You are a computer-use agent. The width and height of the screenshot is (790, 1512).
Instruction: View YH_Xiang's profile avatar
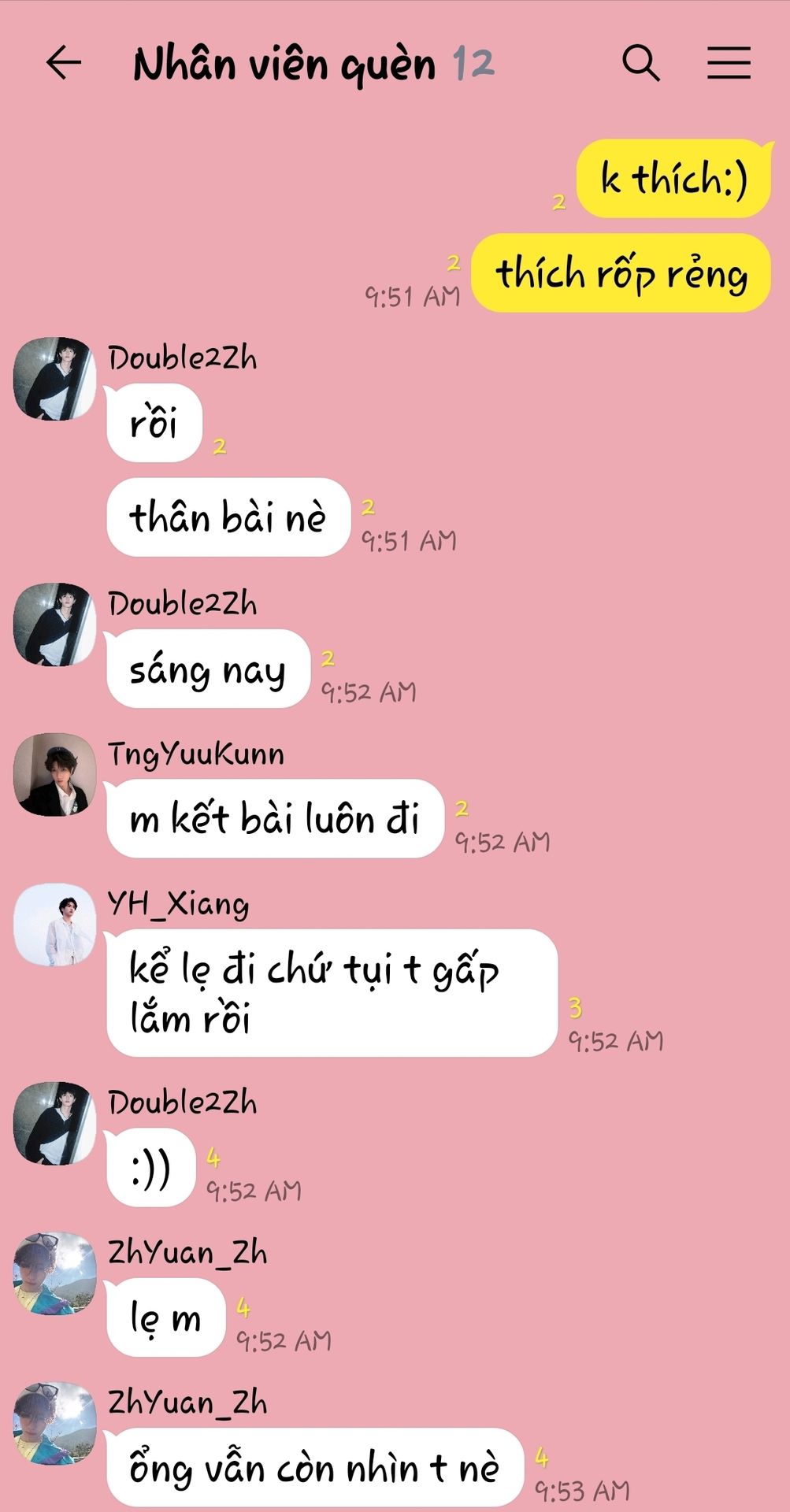pyautogui.click(x=55, y=925)
